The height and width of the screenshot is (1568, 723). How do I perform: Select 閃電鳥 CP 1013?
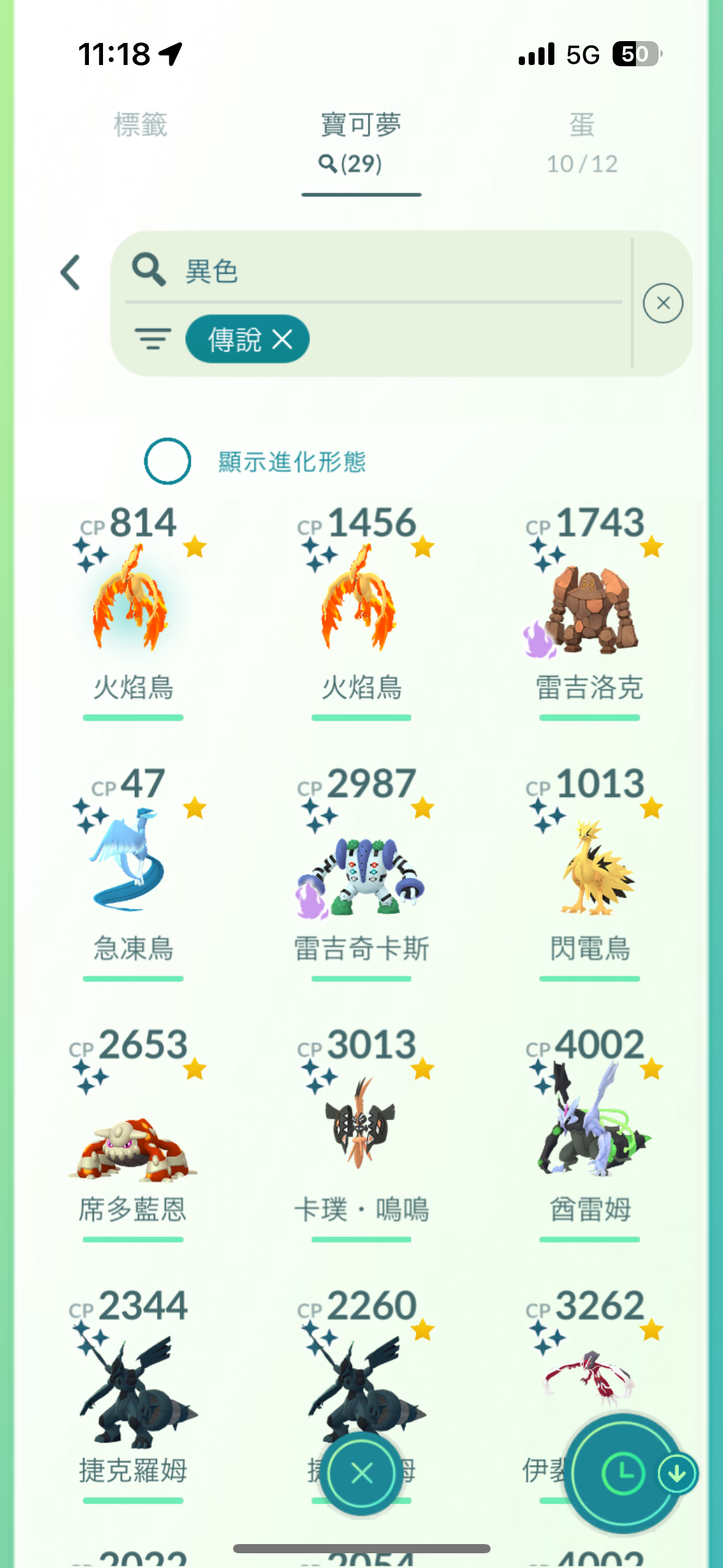[x=589, y=865]
